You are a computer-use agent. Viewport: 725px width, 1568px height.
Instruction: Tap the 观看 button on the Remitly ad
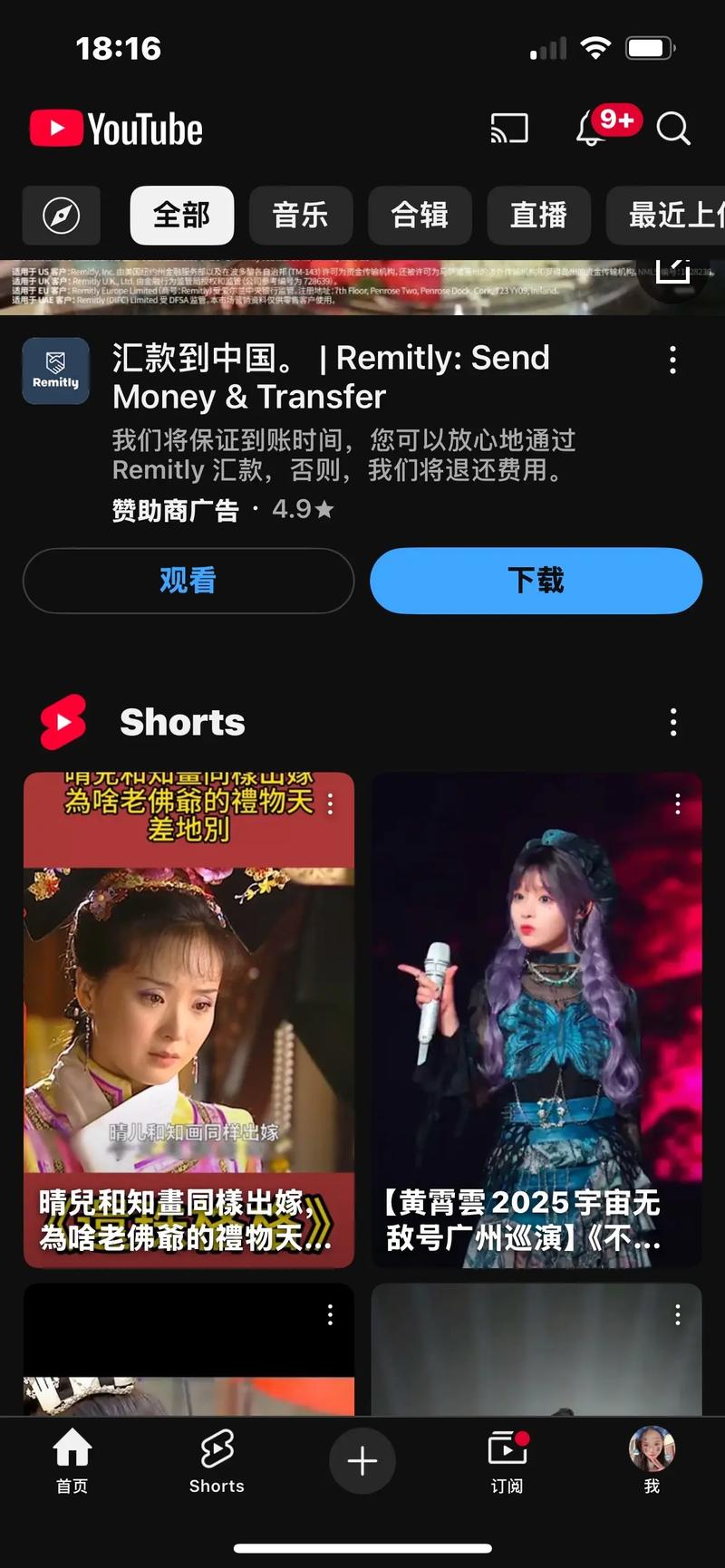[188, 581]
